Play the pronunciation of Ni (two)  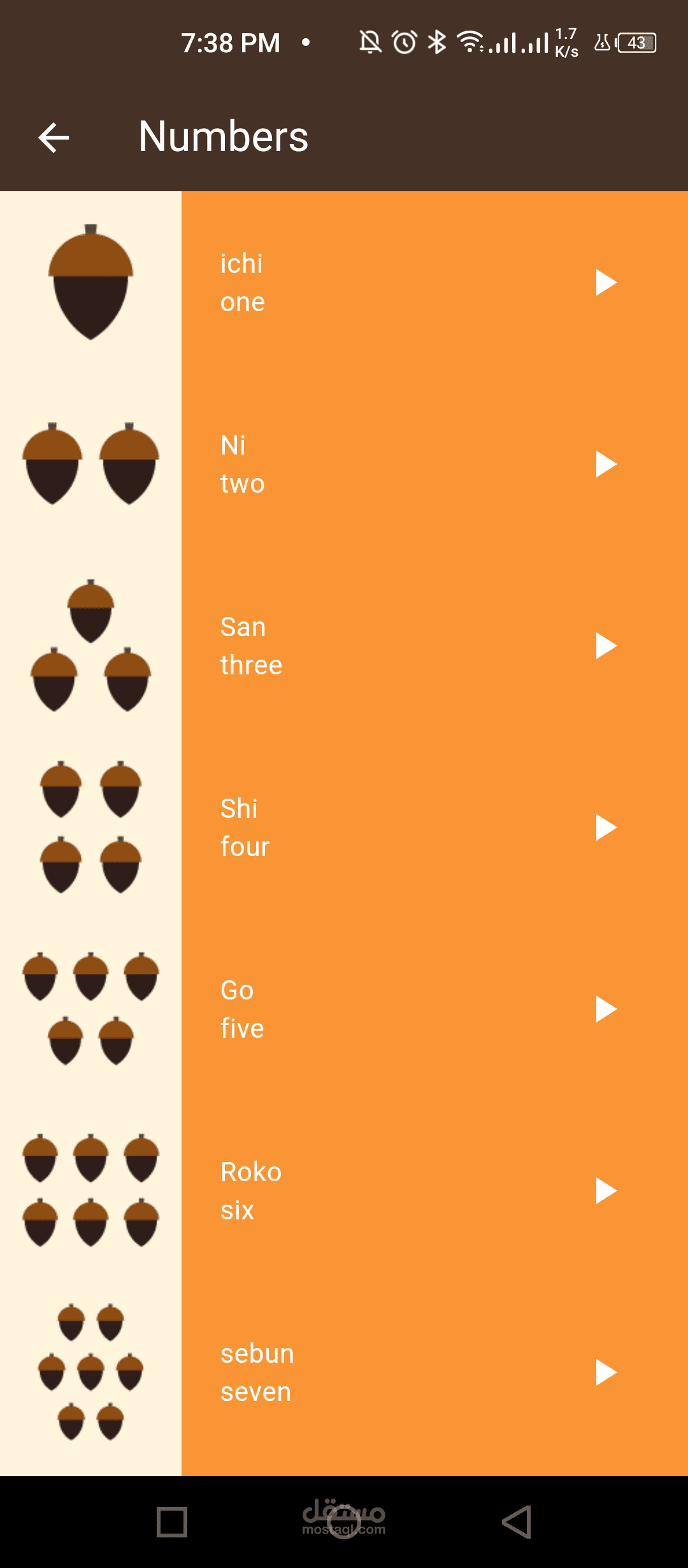[x=606, y=464]
